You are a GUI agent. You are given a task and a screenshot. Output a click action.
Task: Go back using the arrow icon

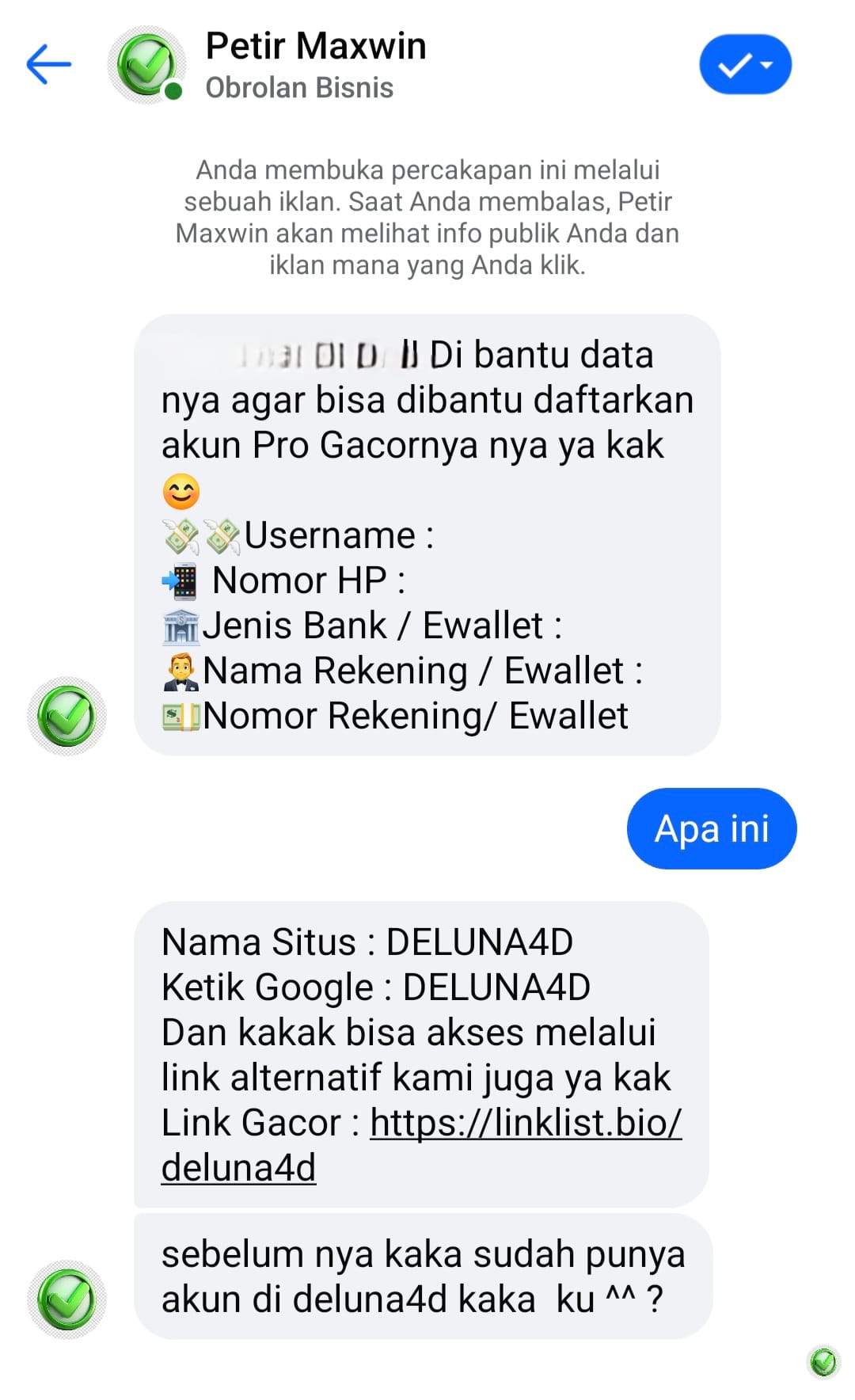pos(49,64)
